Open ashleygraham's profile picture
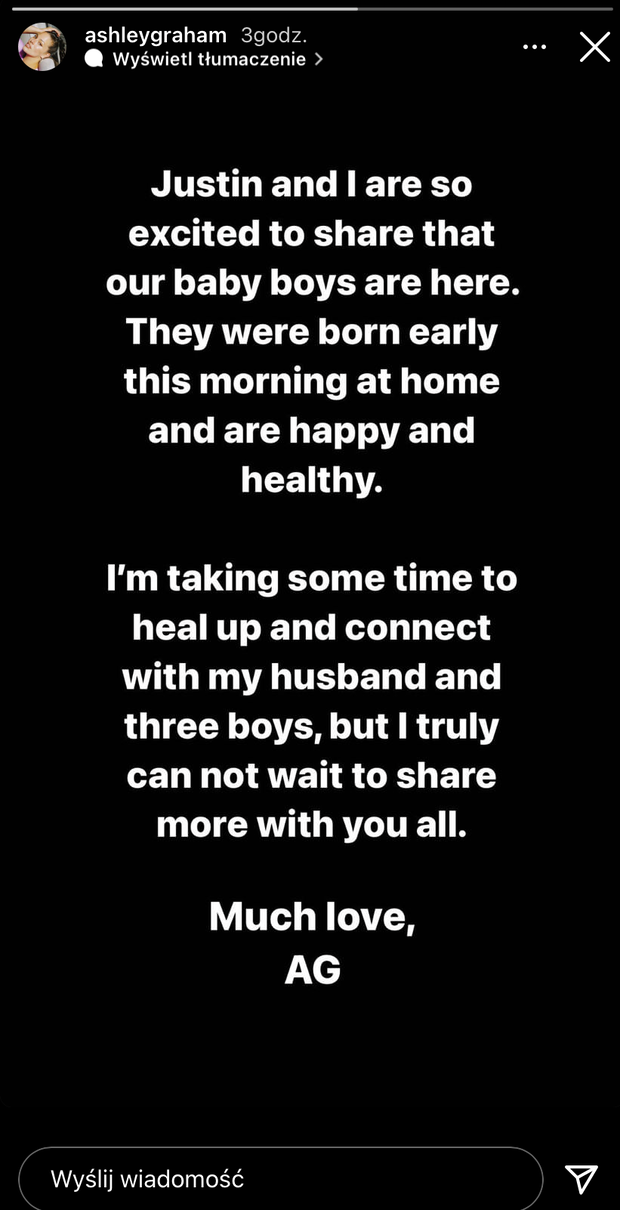620x1210 pixels. point(43,47)
